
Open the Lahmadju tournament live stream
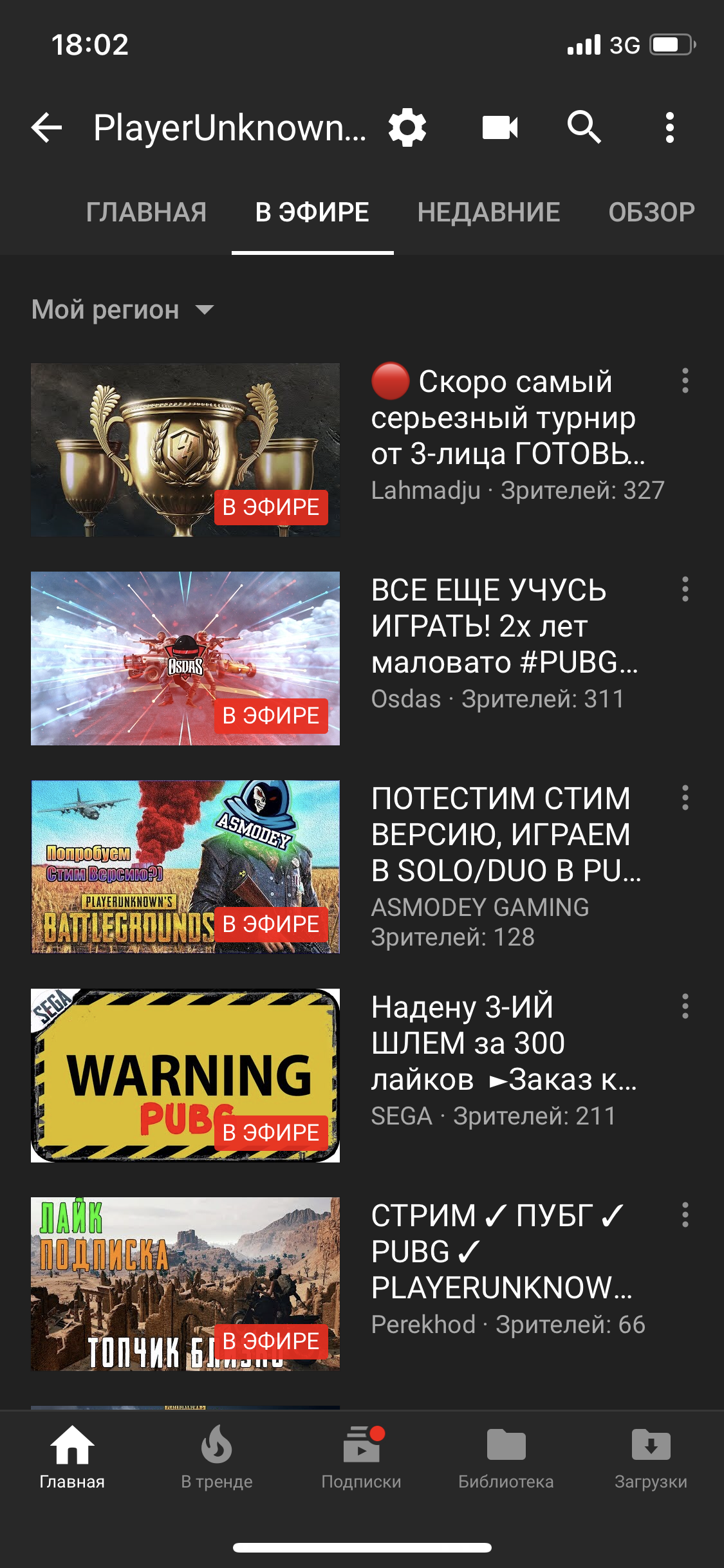pyautogui.click(x=185, y=450)
